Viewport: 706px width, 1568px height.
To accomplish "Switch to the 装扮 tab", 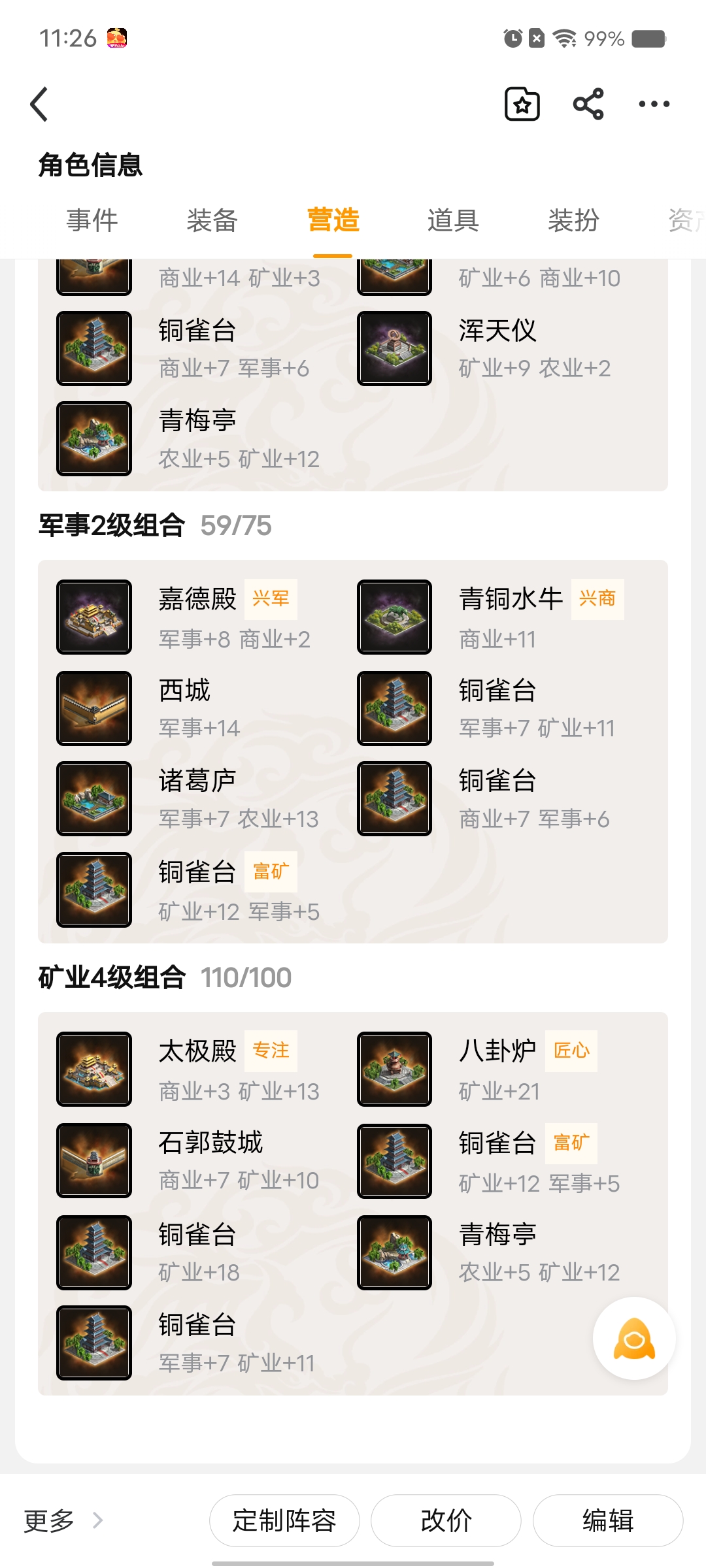I will (573, 221).
